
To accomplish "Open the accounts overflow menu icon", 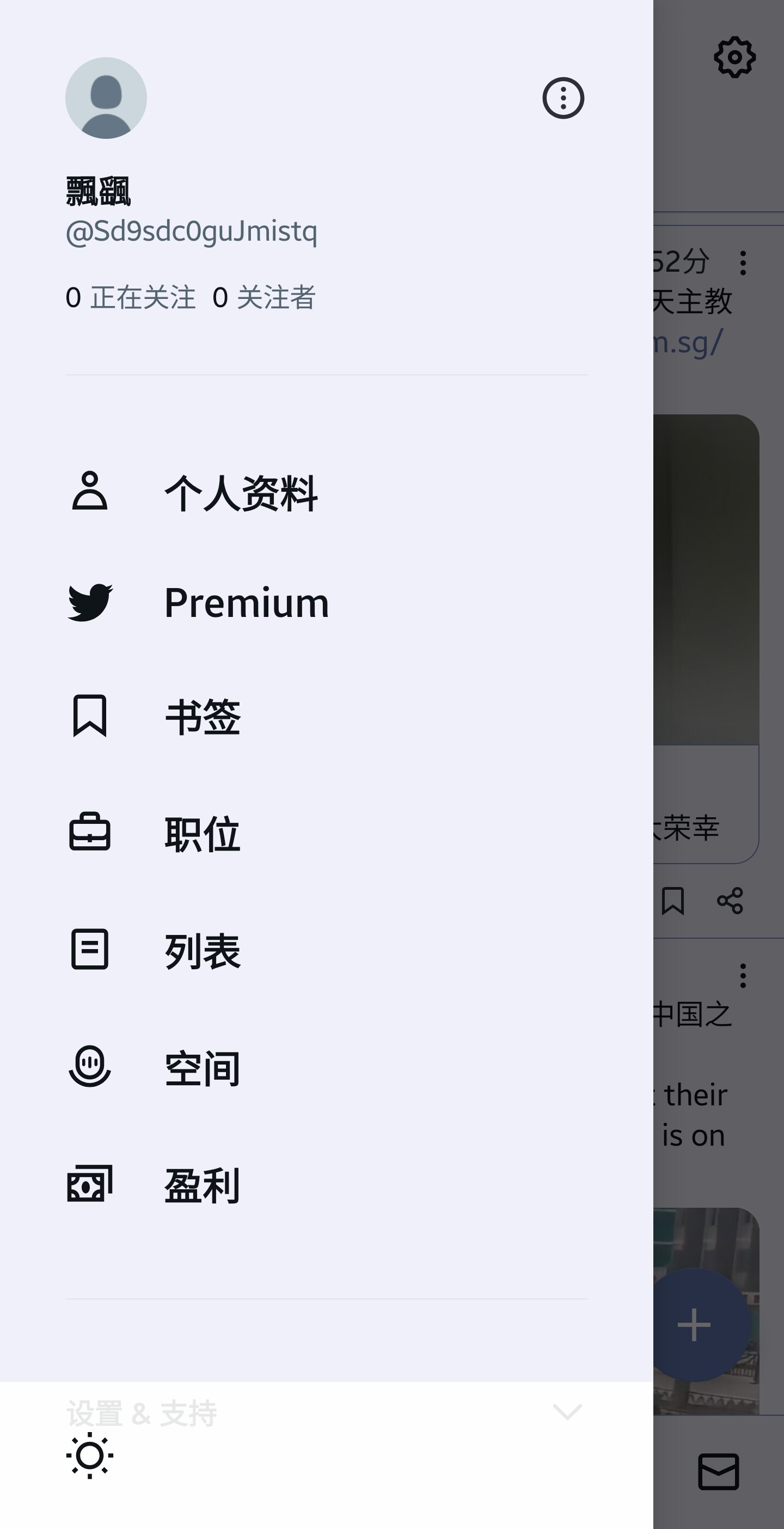I will coord(562,98).
